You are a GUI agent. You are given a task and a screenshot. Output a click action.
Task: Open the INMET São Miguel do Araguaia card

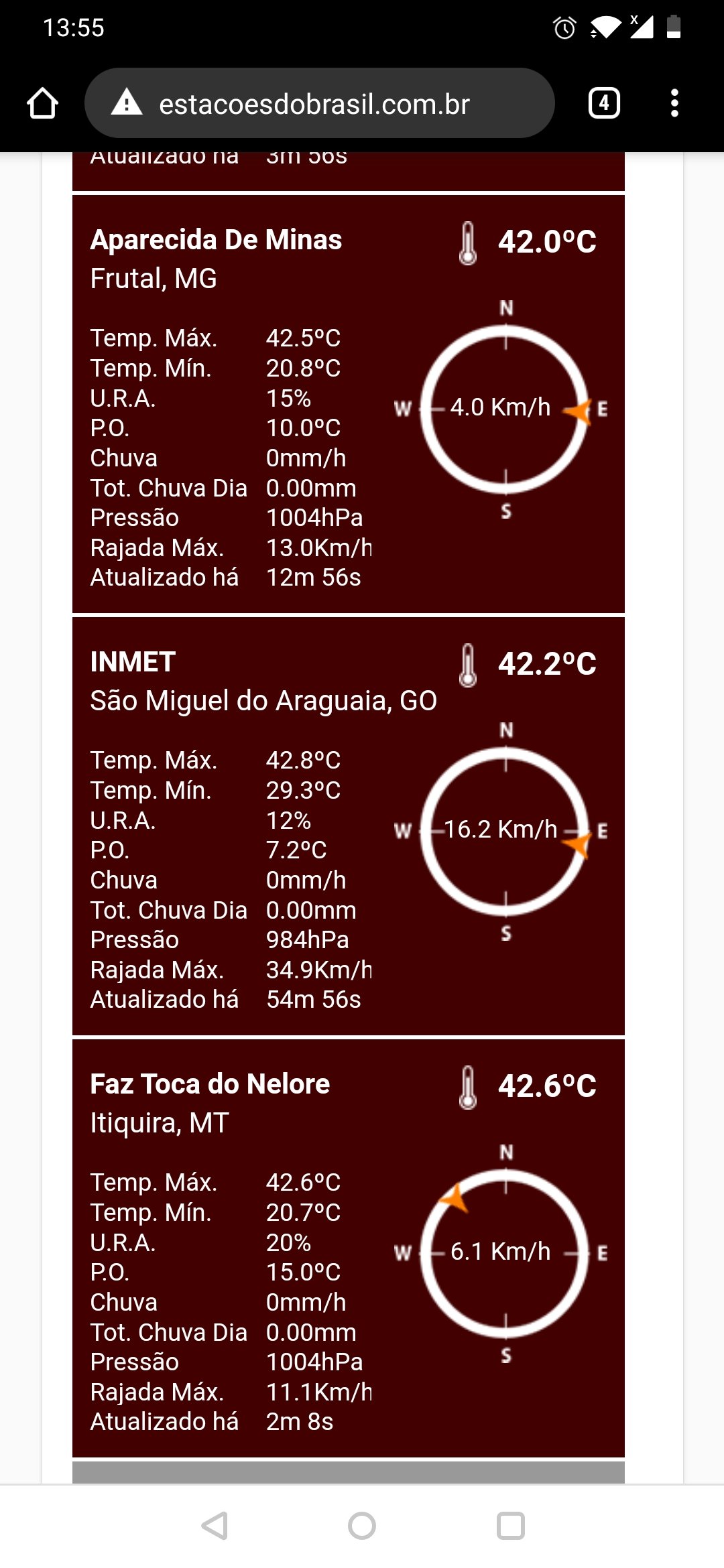pyautogui.click(x=349, y=826)
